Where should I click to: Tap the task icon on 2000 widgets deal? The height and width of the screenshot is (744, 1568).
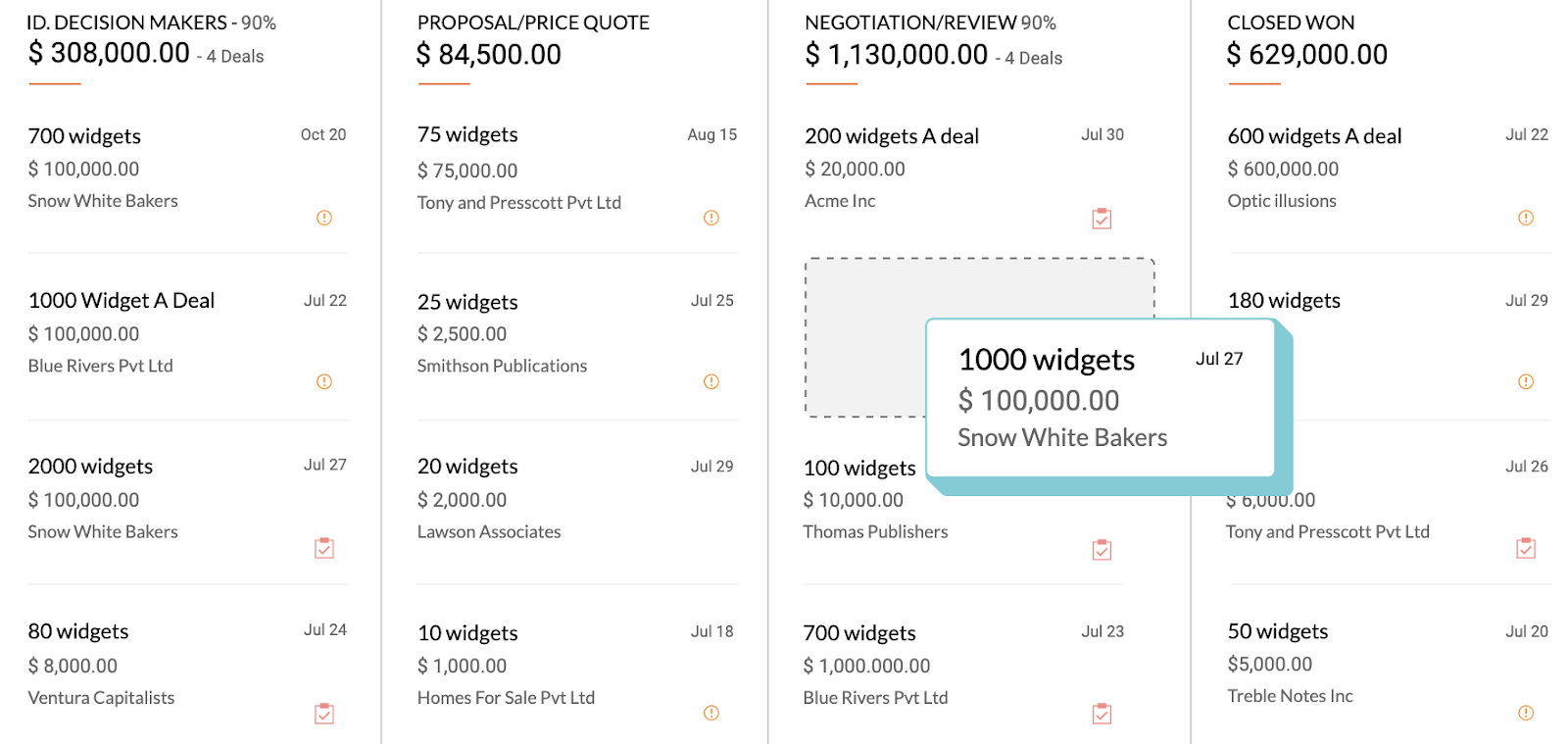point(324,548)
